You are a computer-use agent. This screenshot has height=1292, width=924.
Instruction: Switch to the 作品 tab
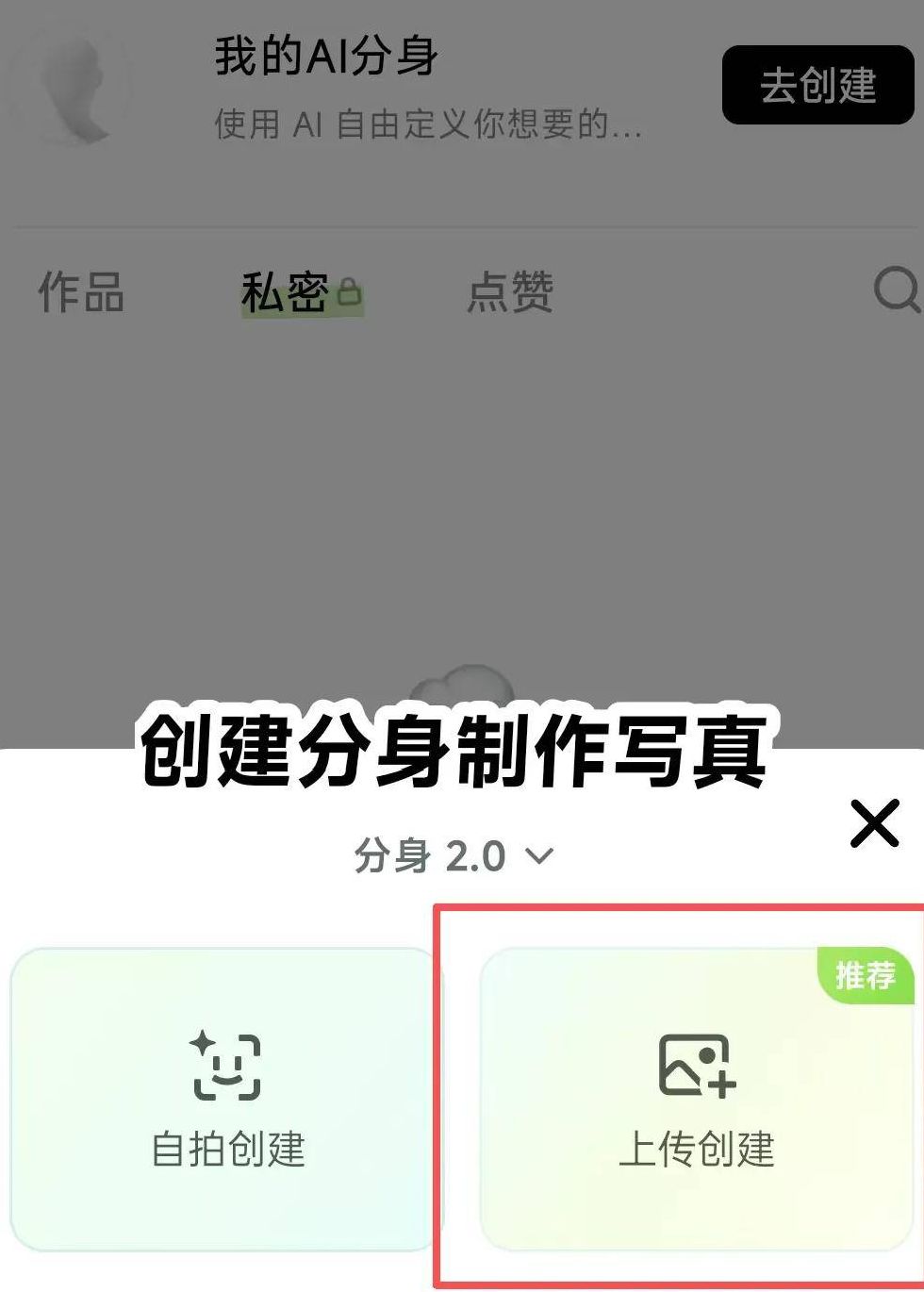(x=81, y=291)
